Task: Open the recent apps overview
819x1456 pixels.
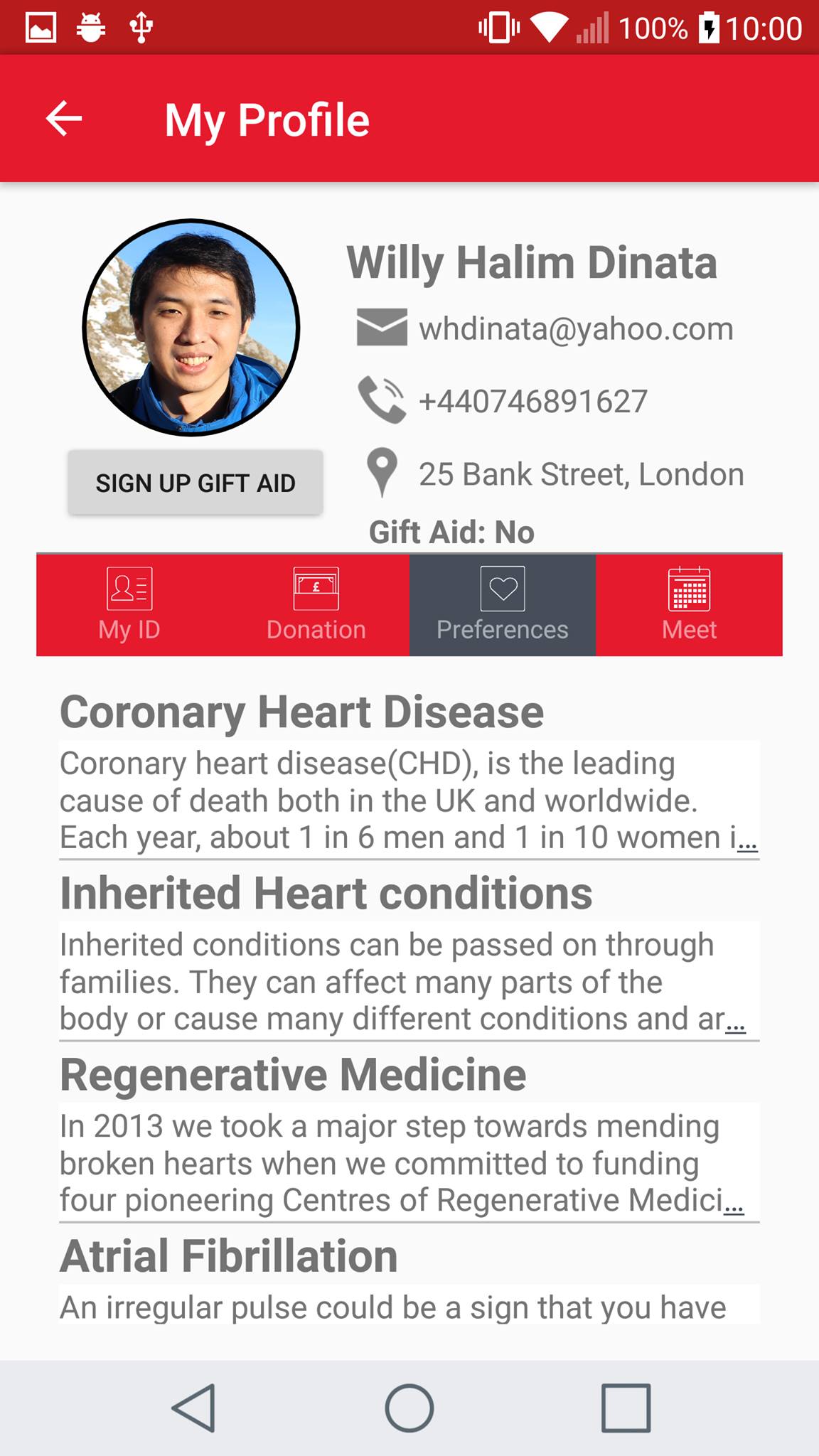Action: coord(626,1408)
